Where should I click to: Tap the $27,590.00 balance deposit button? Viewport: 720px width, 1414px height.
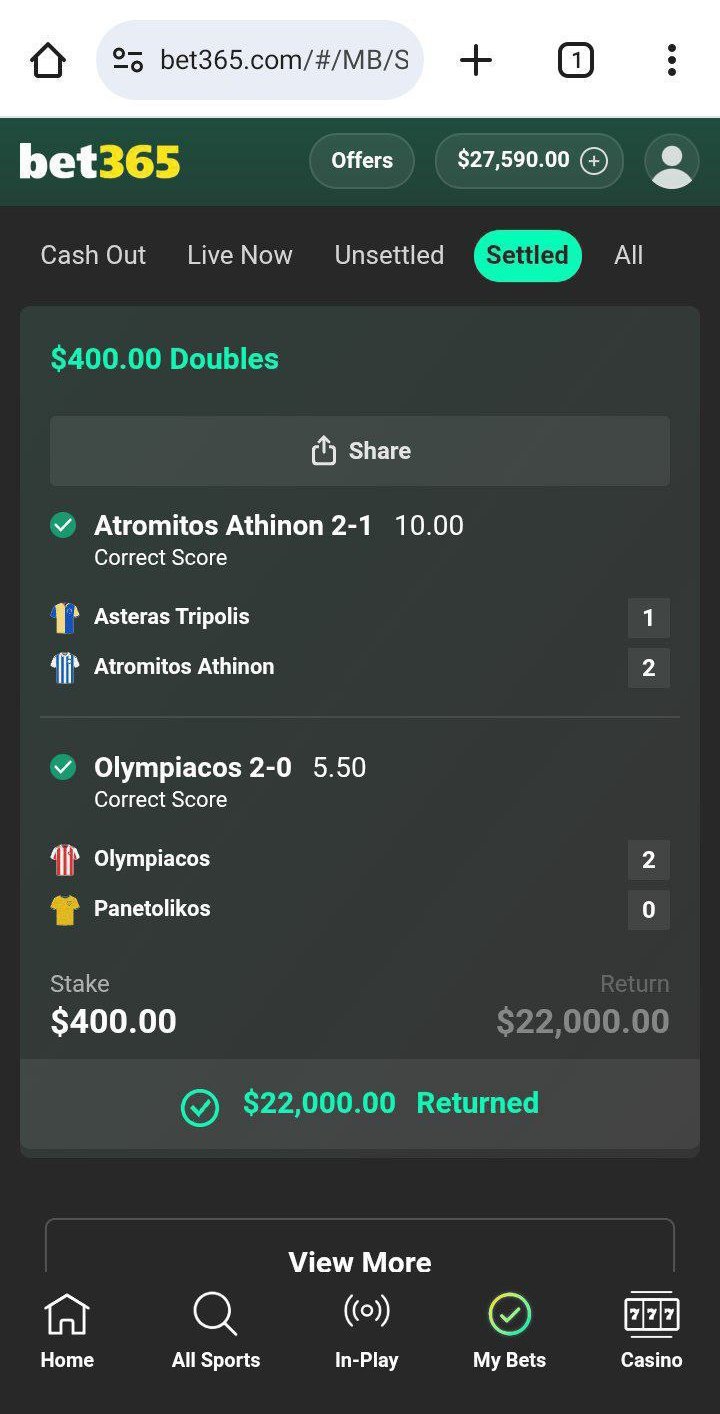pyautogui.click(x=529, y=160)
